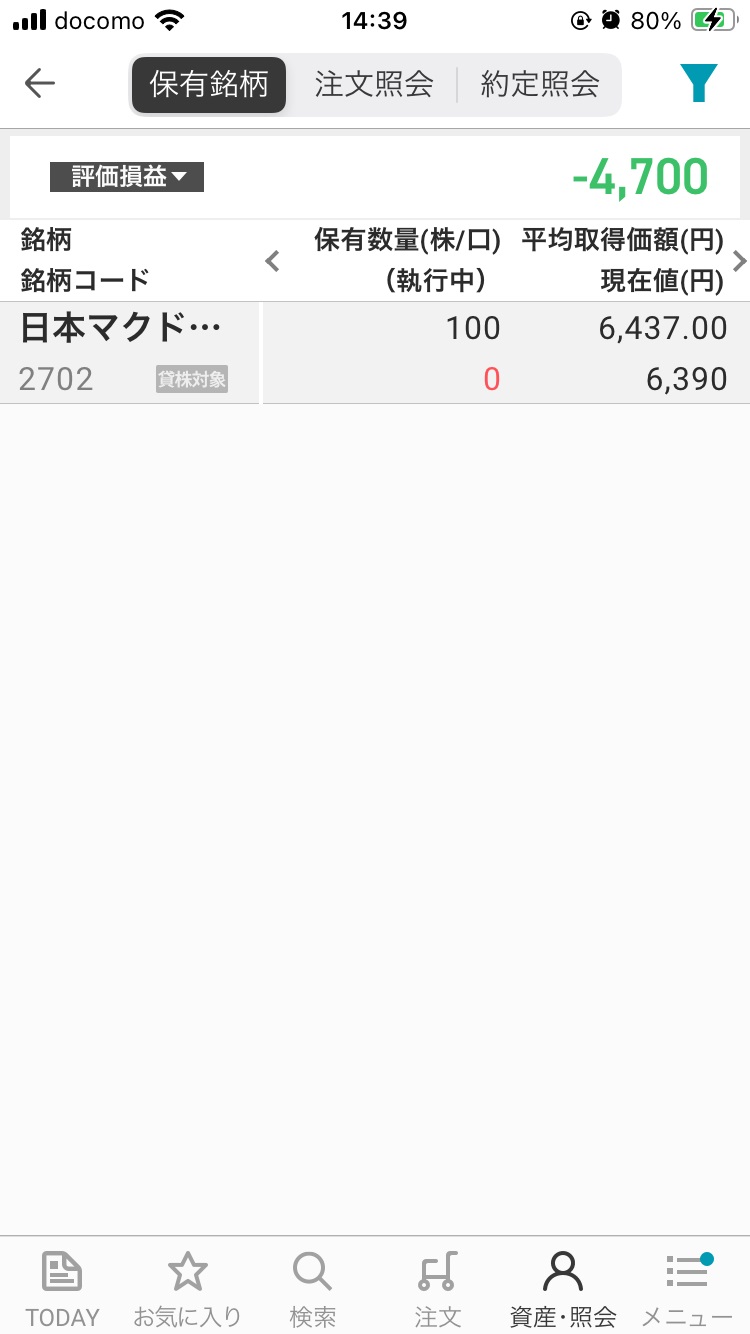Image resolution: width=750 pixels, height=1334 pixels.
Task: Open the メニュー tab
Action: pos(687,1288)
